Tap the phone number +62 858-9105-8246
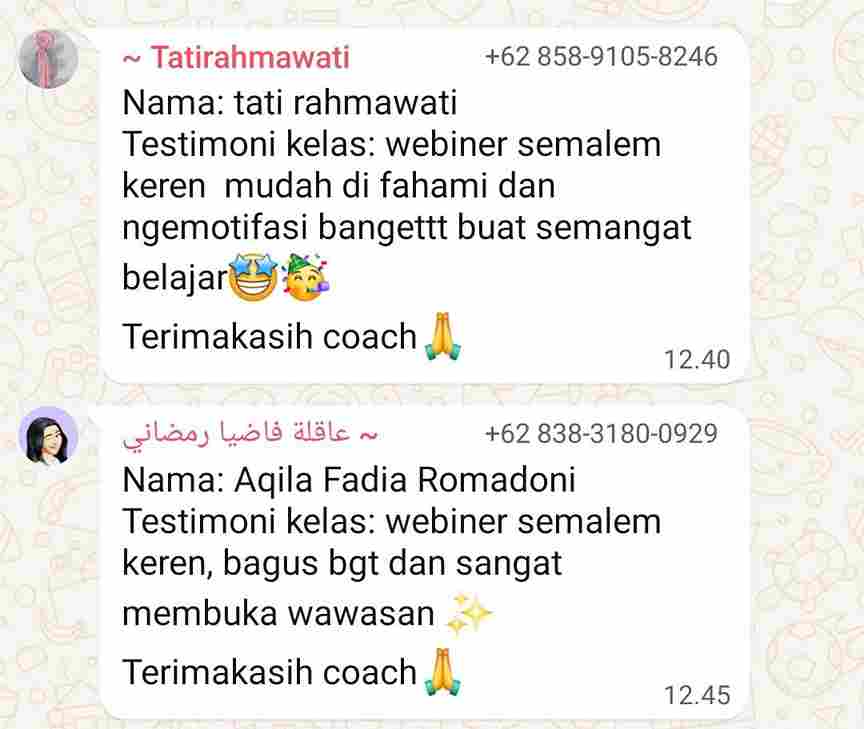 [x=601, y=56]
